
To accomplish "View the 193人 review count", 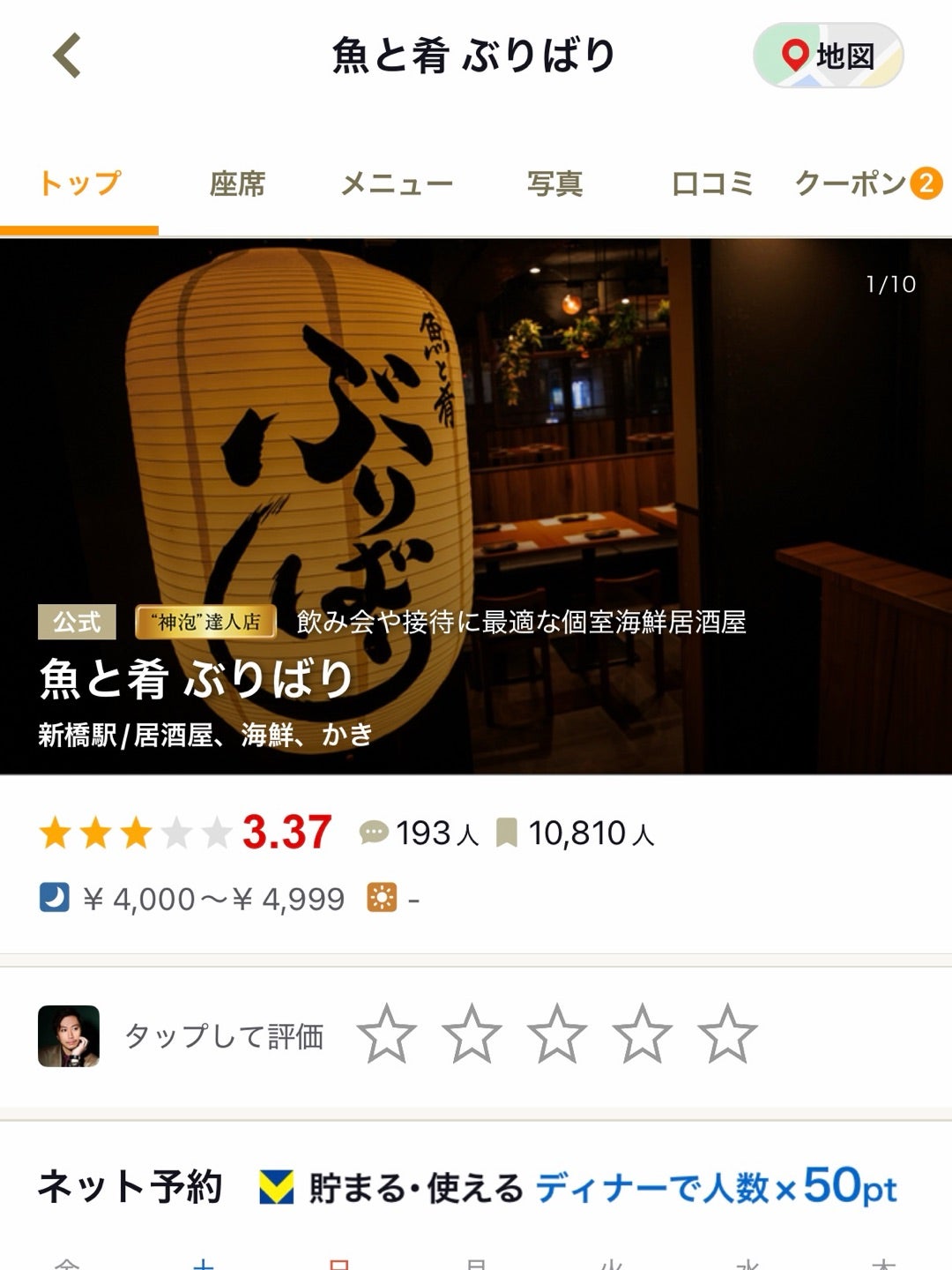I will click(420, 833).
